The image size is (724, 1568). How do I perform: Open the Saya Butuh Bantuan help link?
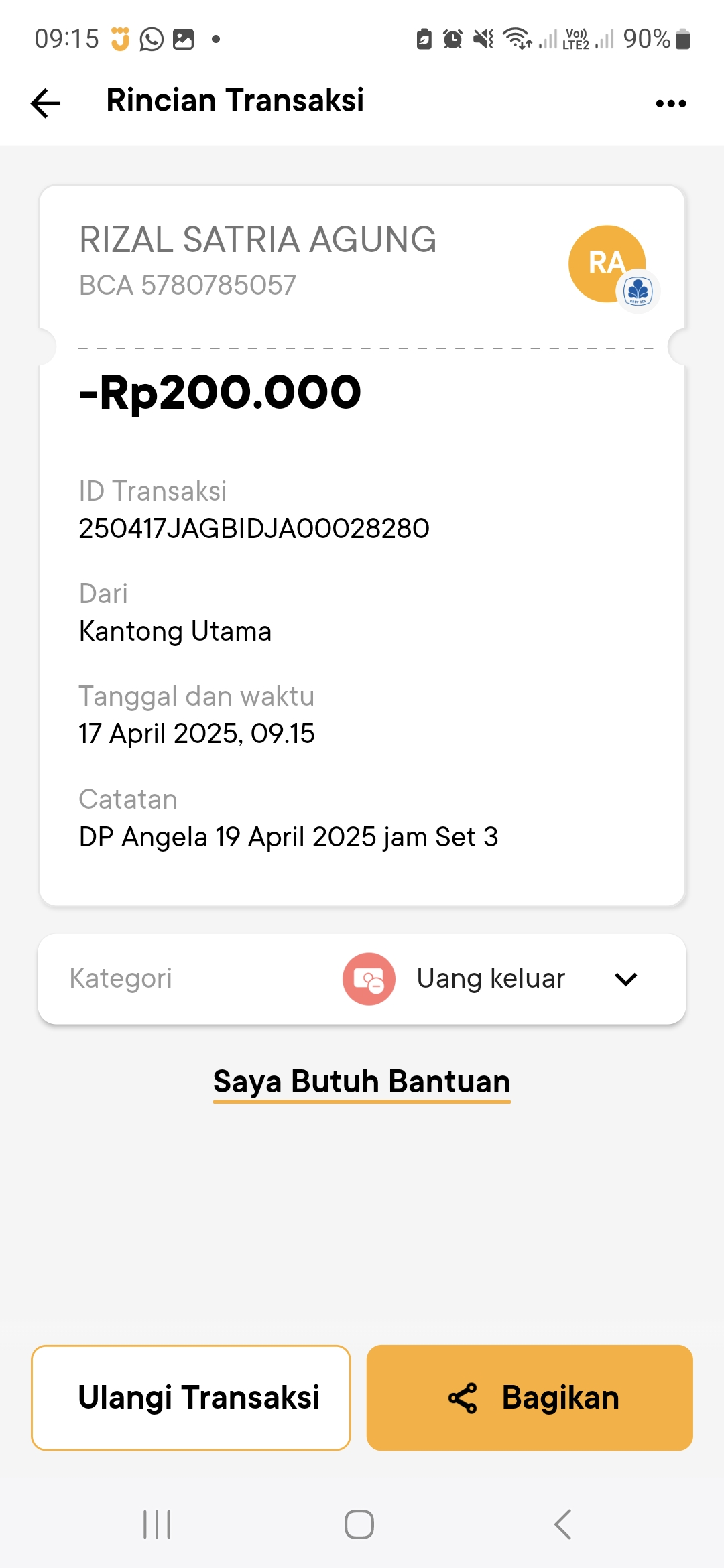pyautogui.click(x=362, y=1082)
